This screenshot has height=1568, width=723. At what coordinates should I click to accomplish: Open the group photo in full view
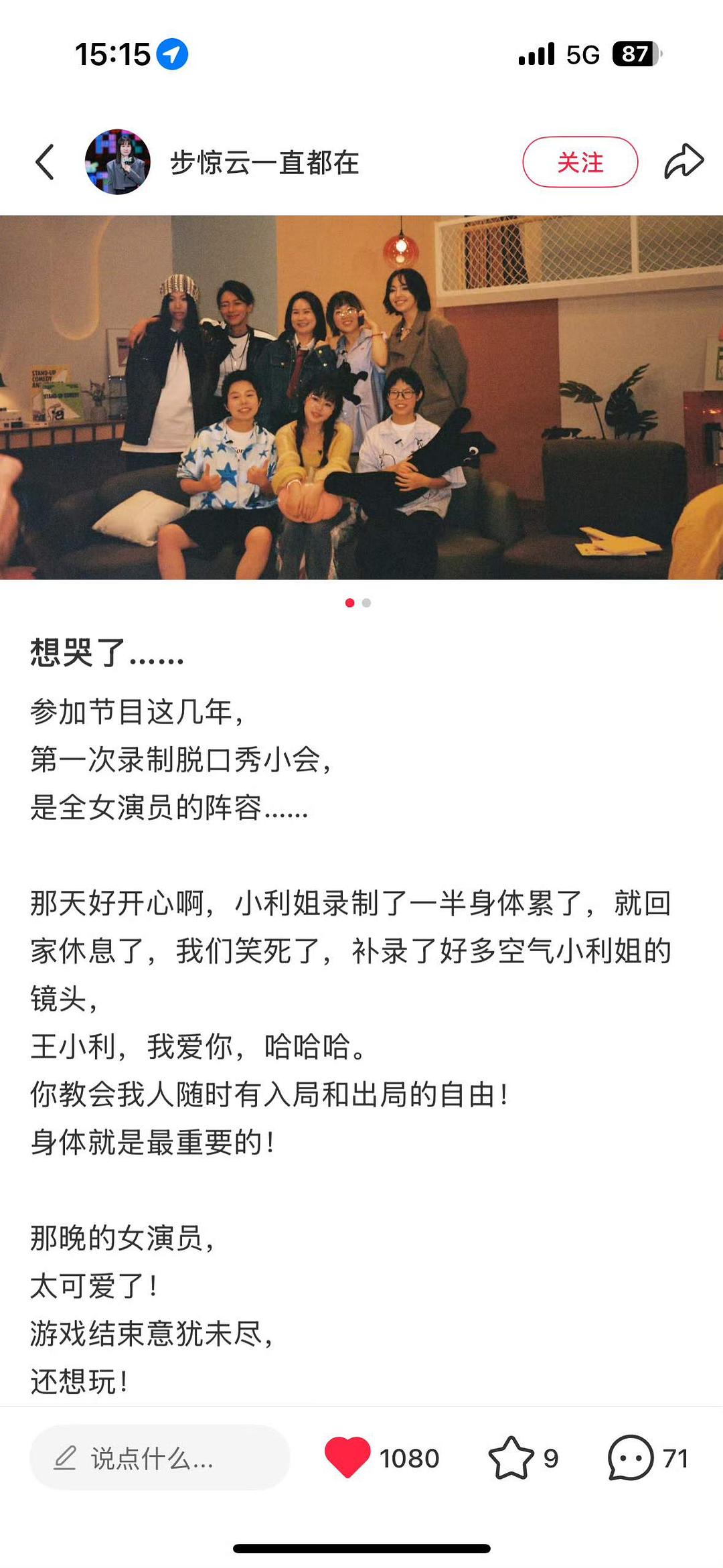[x=361, y=397]
